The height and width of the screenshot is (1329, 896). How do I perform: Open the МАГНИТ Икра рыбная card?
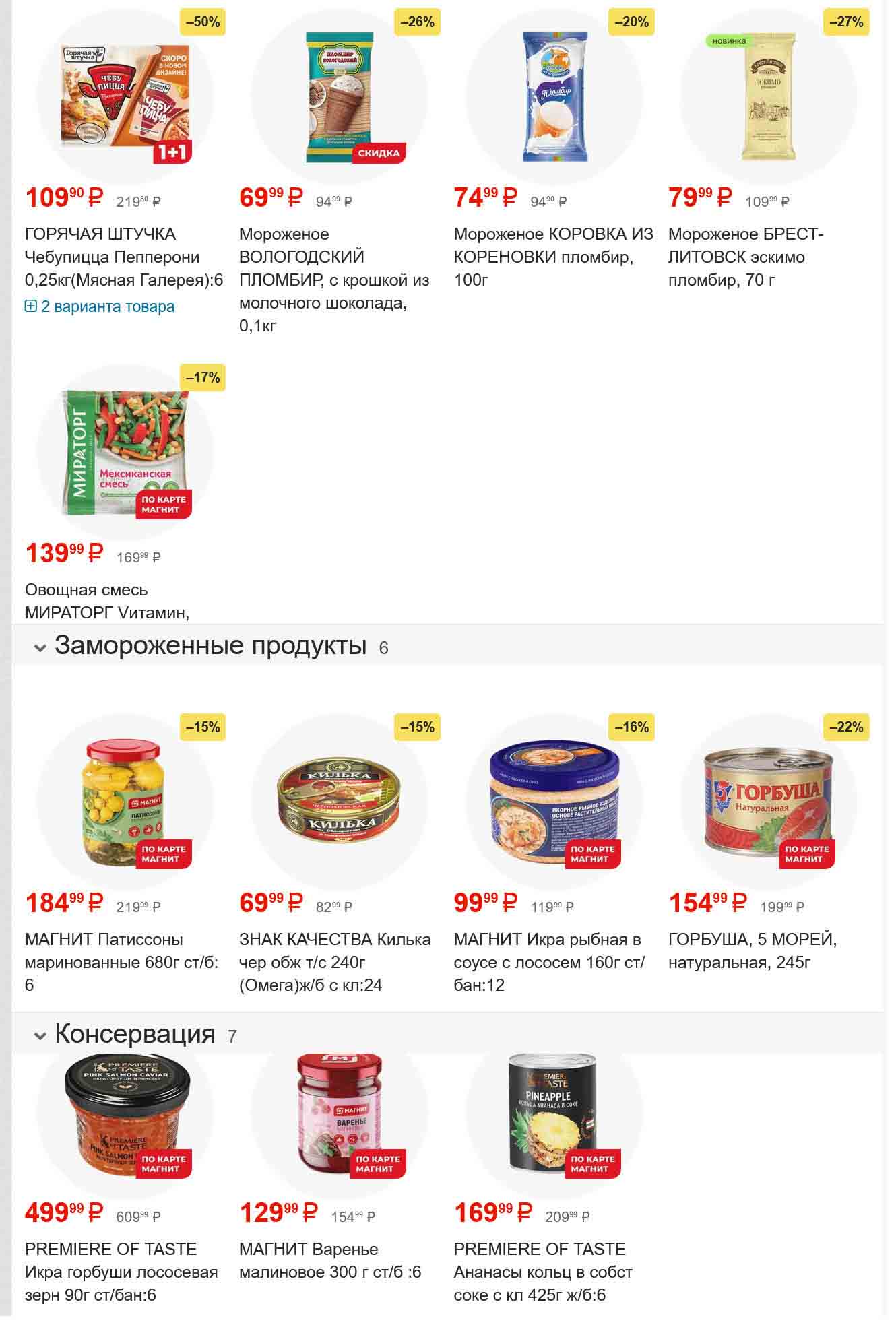point(554,803)
